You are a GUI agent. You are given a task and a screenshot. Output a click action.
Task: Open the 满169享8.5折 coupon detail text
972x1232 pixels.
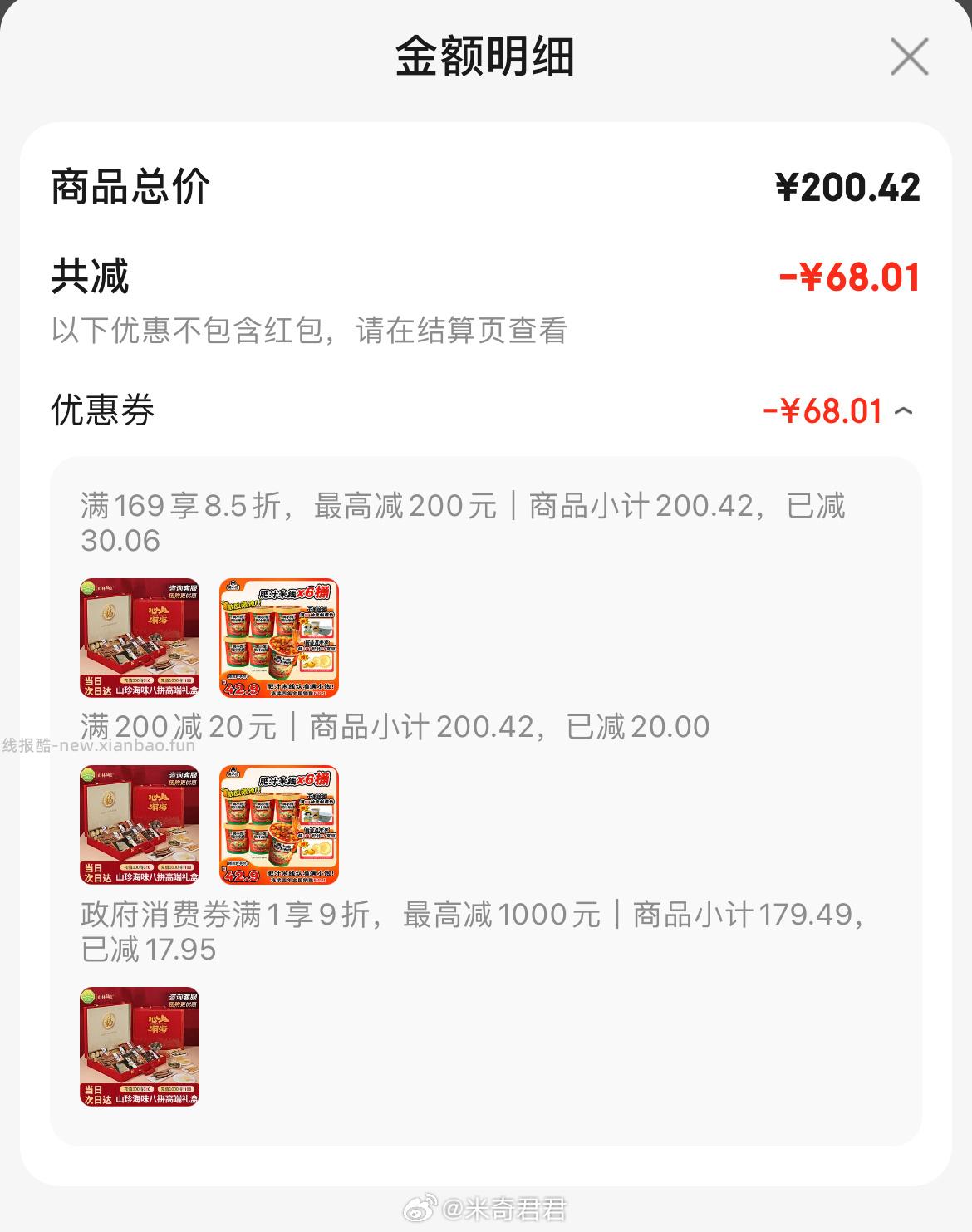click(x=462, y=523)
